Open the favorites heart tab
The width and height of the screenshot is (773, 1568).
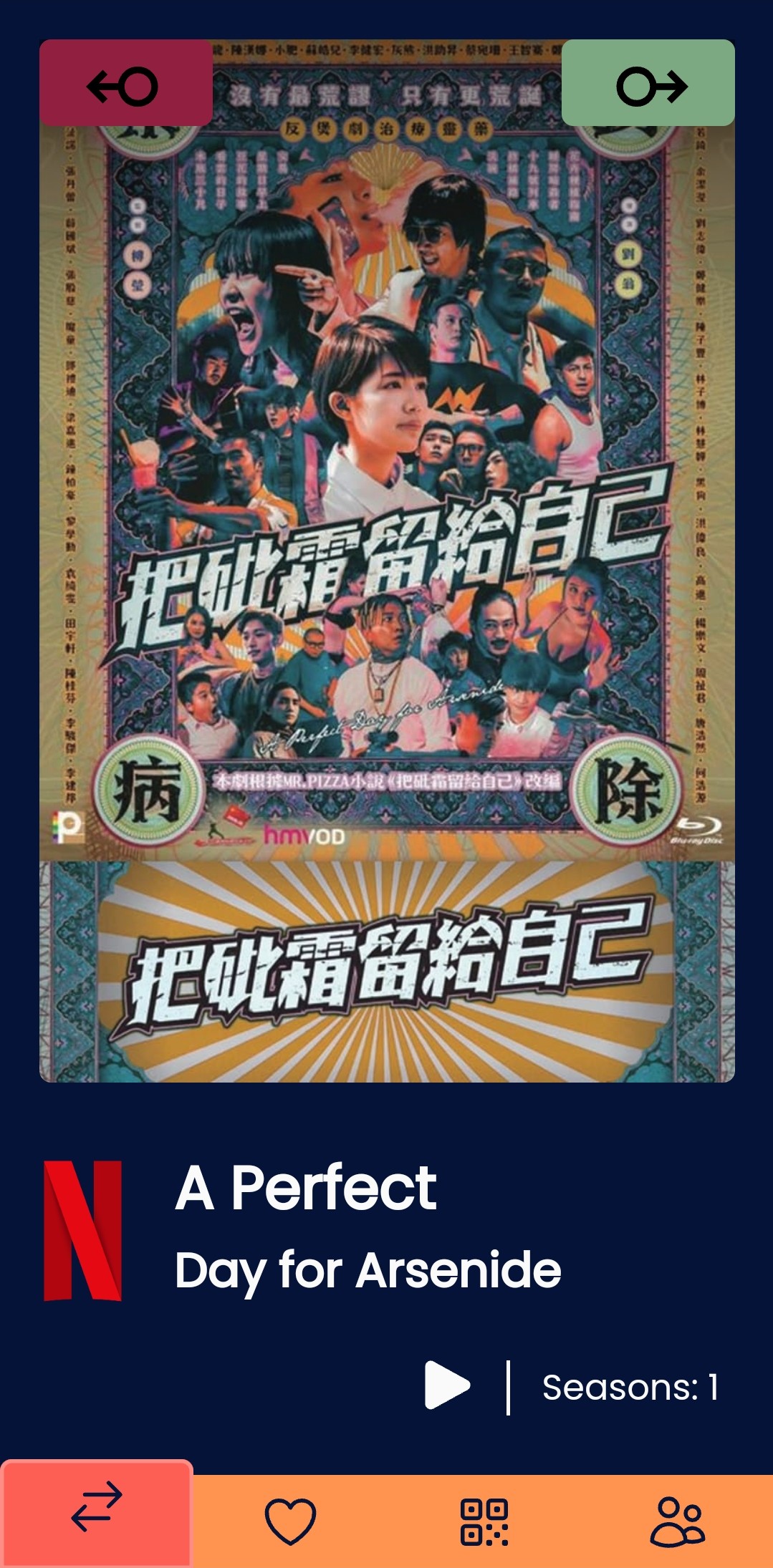290,1521
